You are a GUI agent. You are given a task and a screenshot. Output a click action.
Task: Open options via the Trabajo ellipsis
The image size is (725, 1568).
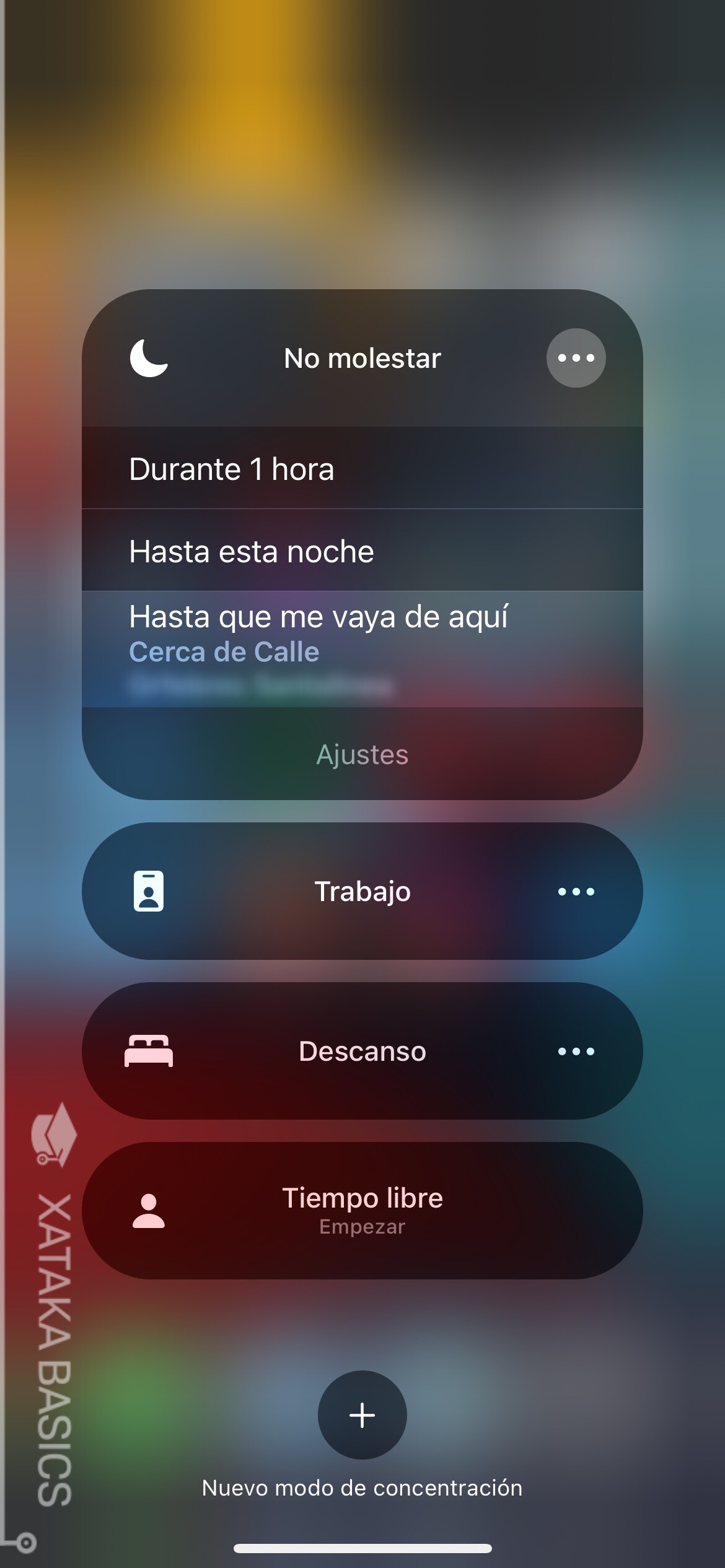click(x=575, y=892)
